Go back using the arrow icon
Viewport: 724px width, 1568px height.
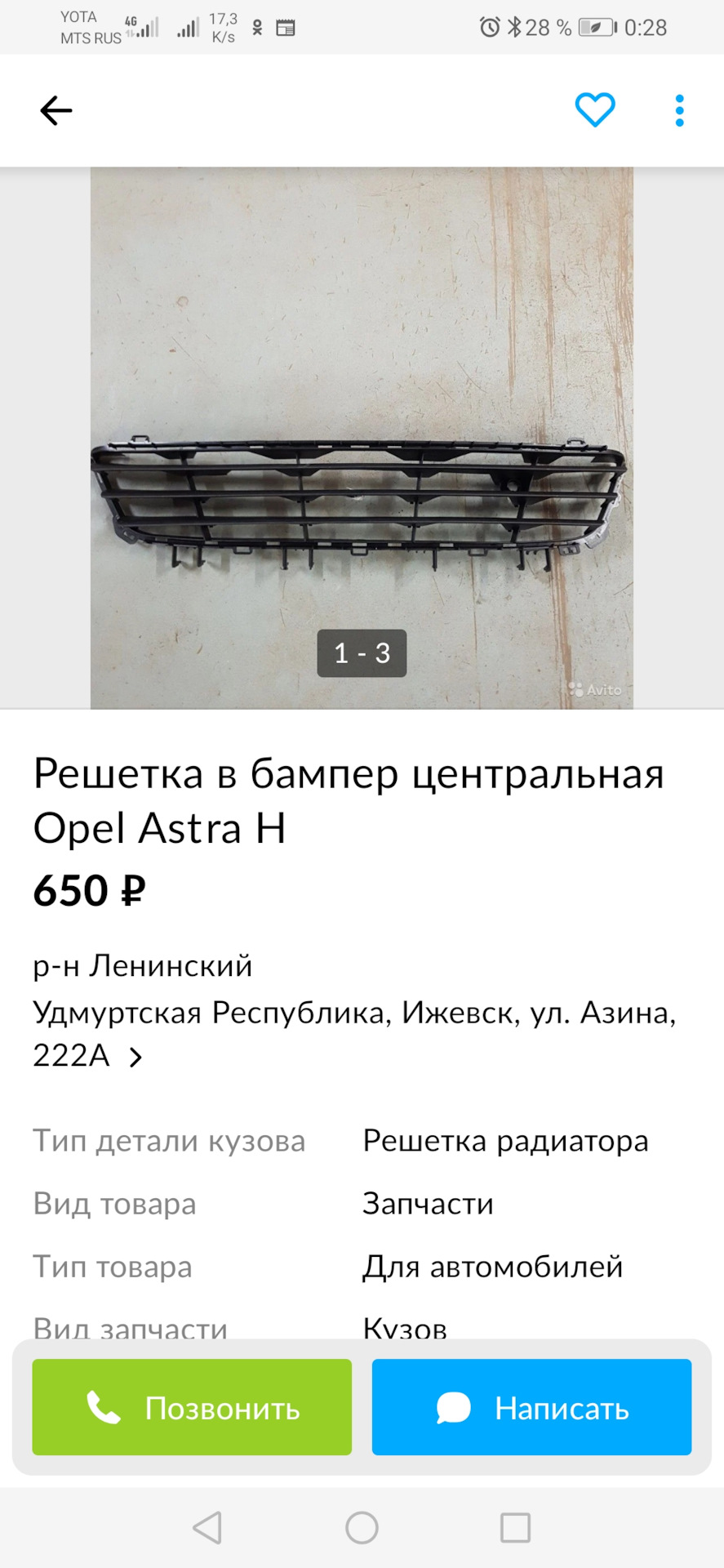coord(56,110)
